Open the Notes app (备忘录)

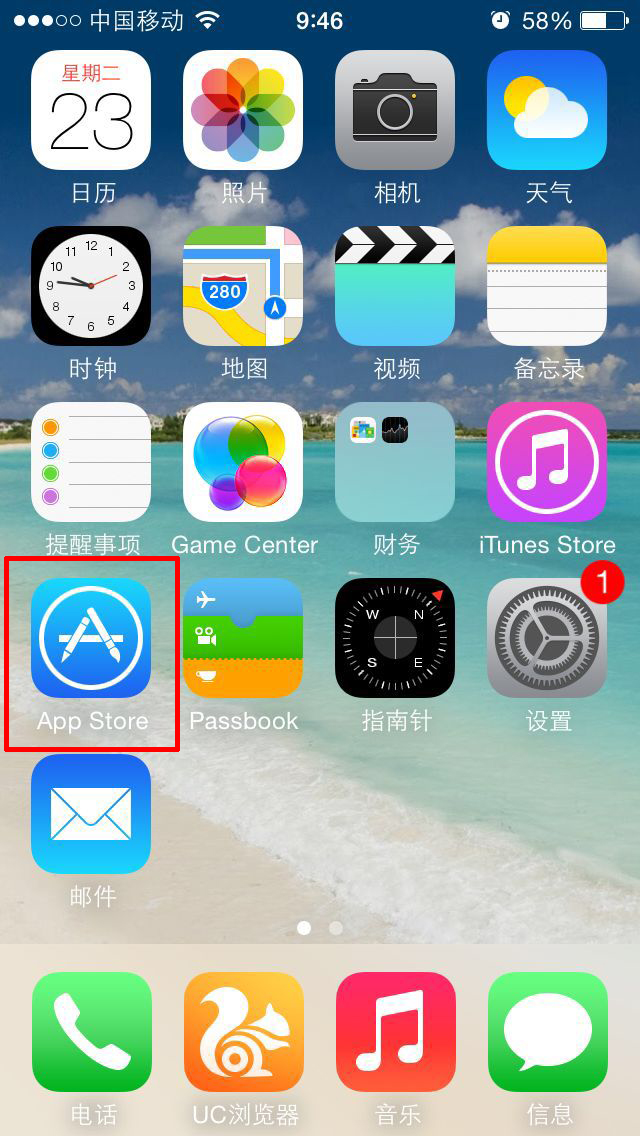pyautogui.click(x=547, y=286)
